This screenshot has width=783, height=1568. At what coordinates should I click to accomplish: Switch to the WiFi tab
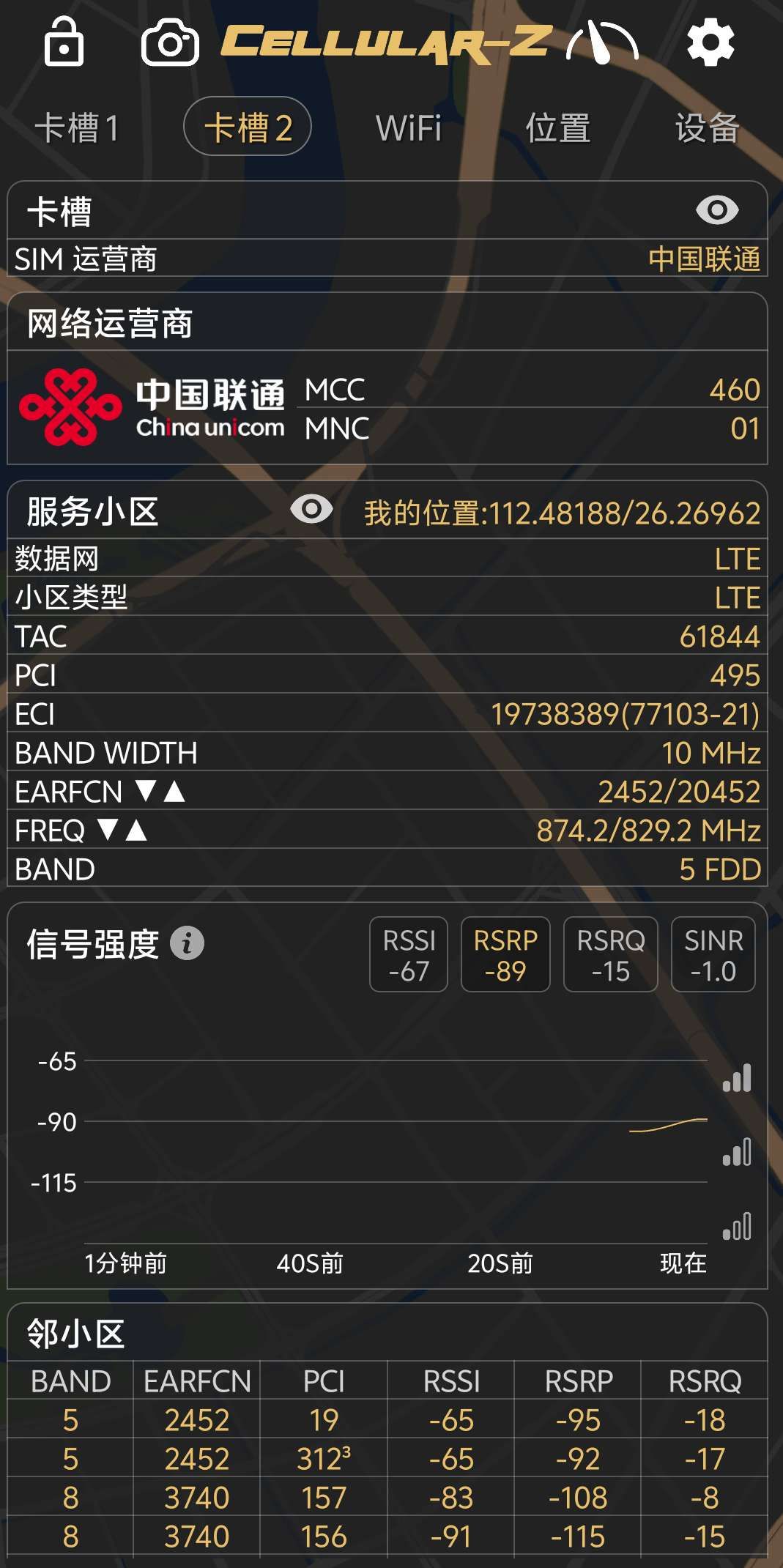[409, 127]
